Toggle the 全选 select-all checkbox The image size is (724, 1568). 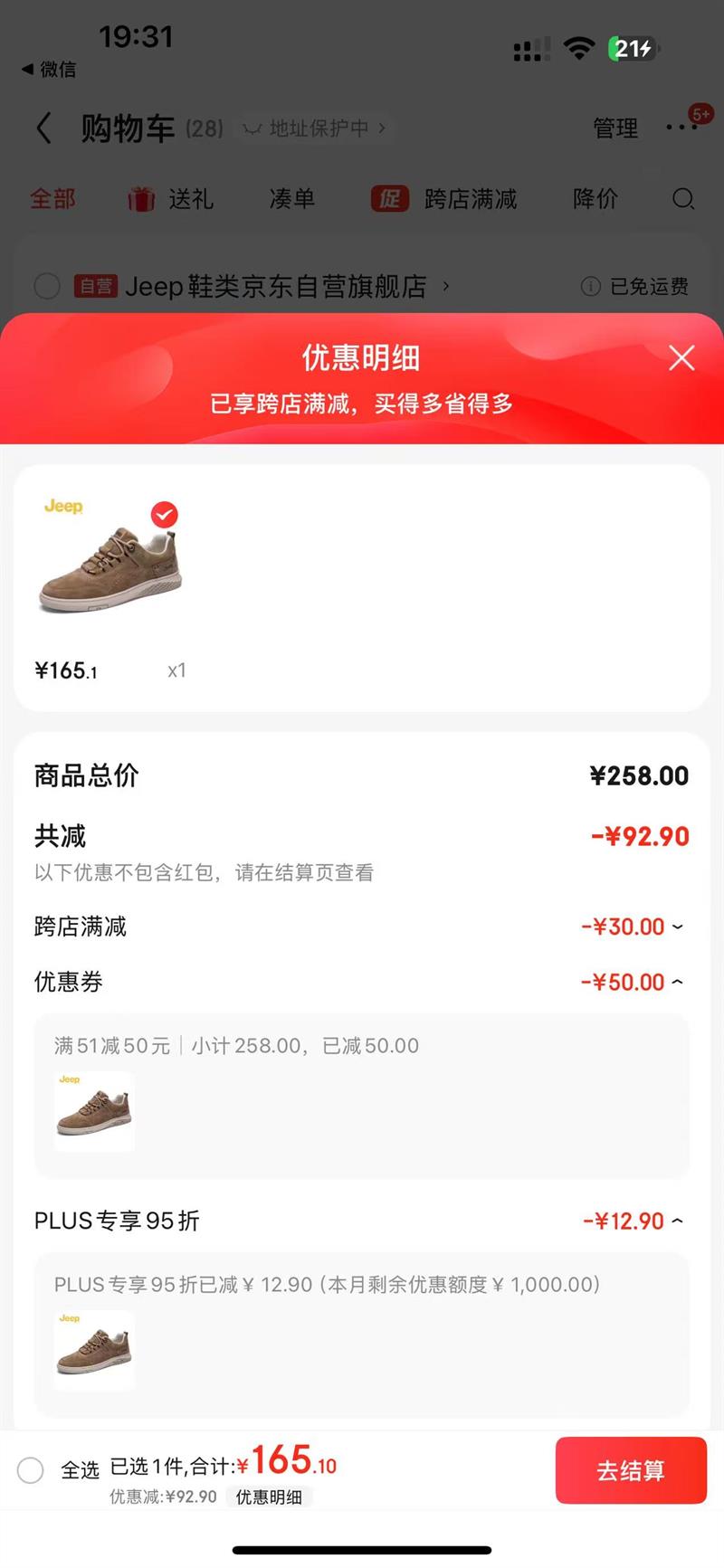(x=31, y=1470)
